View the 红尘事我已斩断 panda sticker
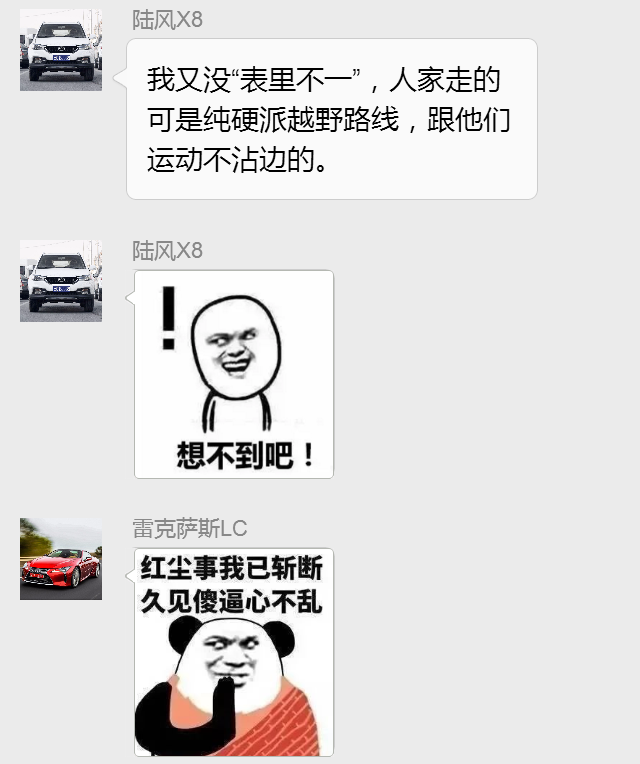The width and height of the screenshot is (640, 764). pos(234,652)
